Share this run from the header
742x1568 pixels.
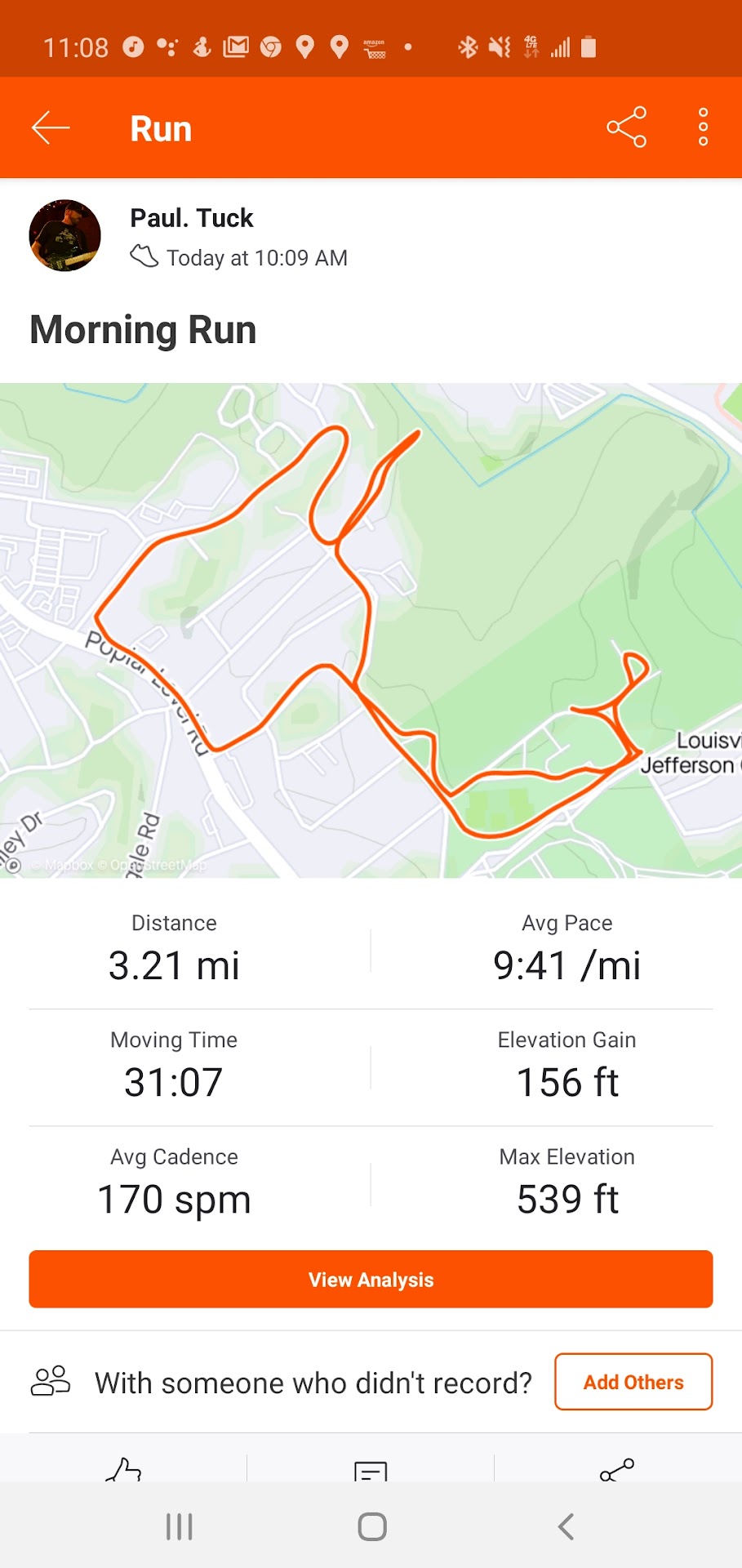tap(626, 127)
